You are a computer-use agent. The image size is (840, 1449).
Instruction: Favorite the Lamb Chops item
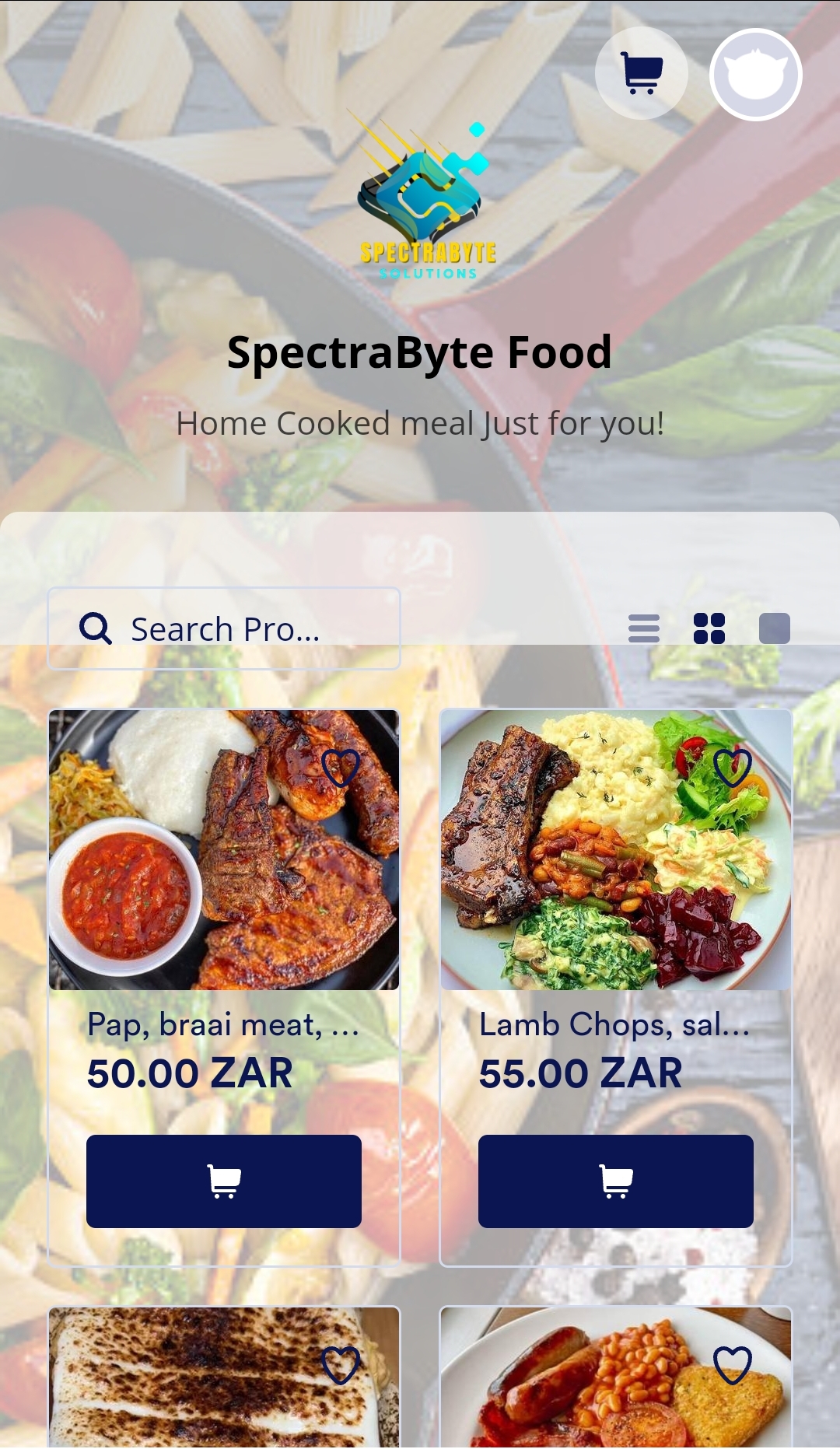pyautogui.click(x=732, y=768)
